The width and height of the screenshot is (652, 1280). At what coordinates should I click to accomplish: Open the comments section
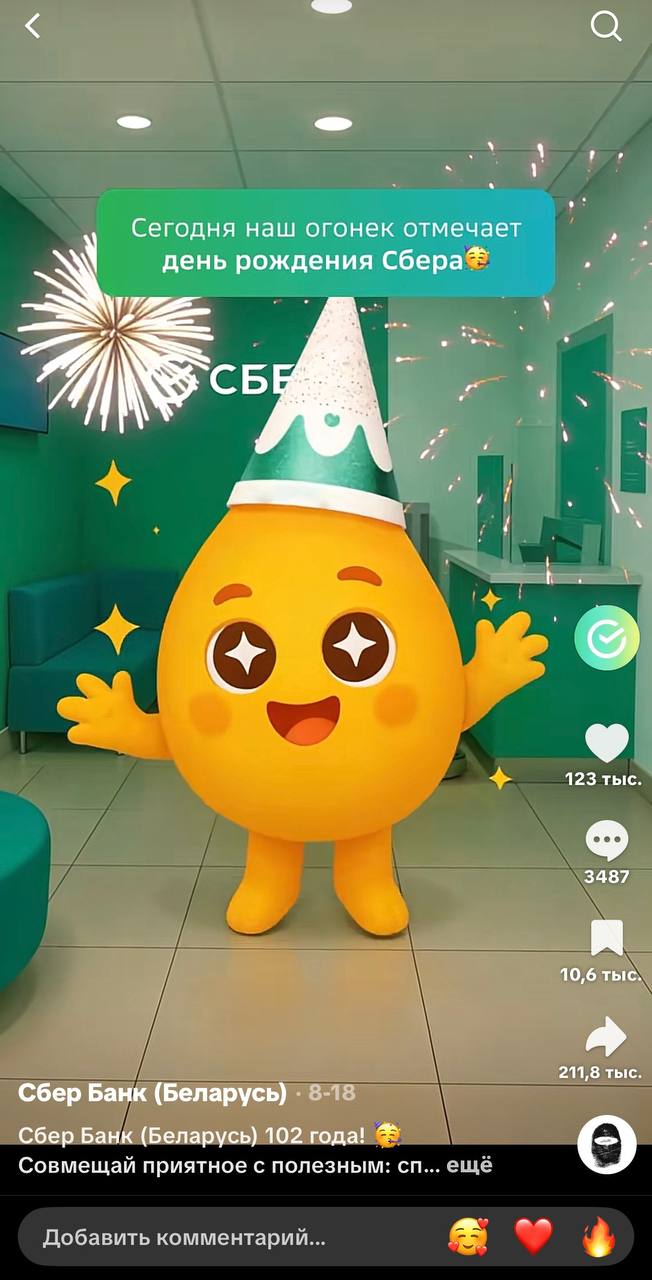(606, 842)
